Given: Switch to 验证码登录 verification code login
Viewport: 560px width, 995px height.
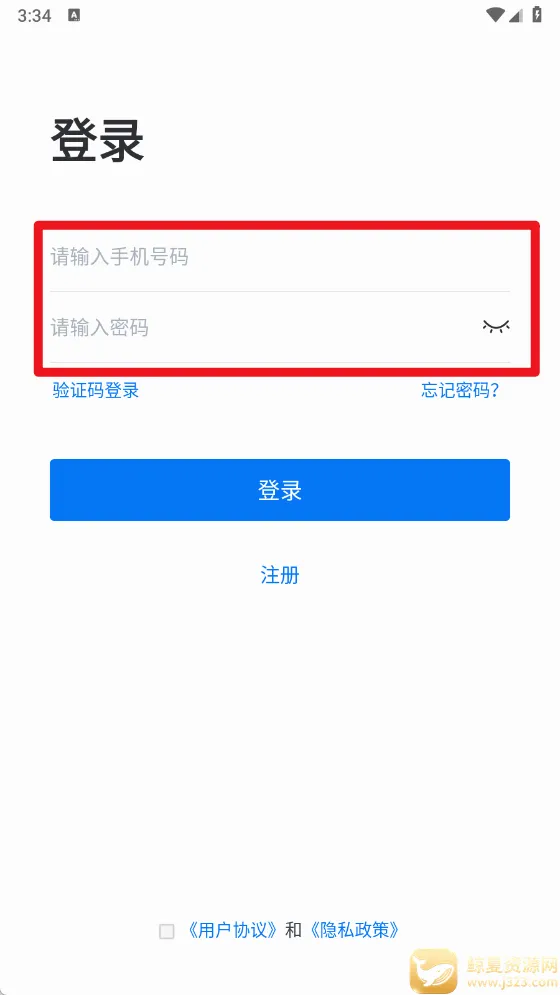Looking at the screenshot, I should pos(96,390).
